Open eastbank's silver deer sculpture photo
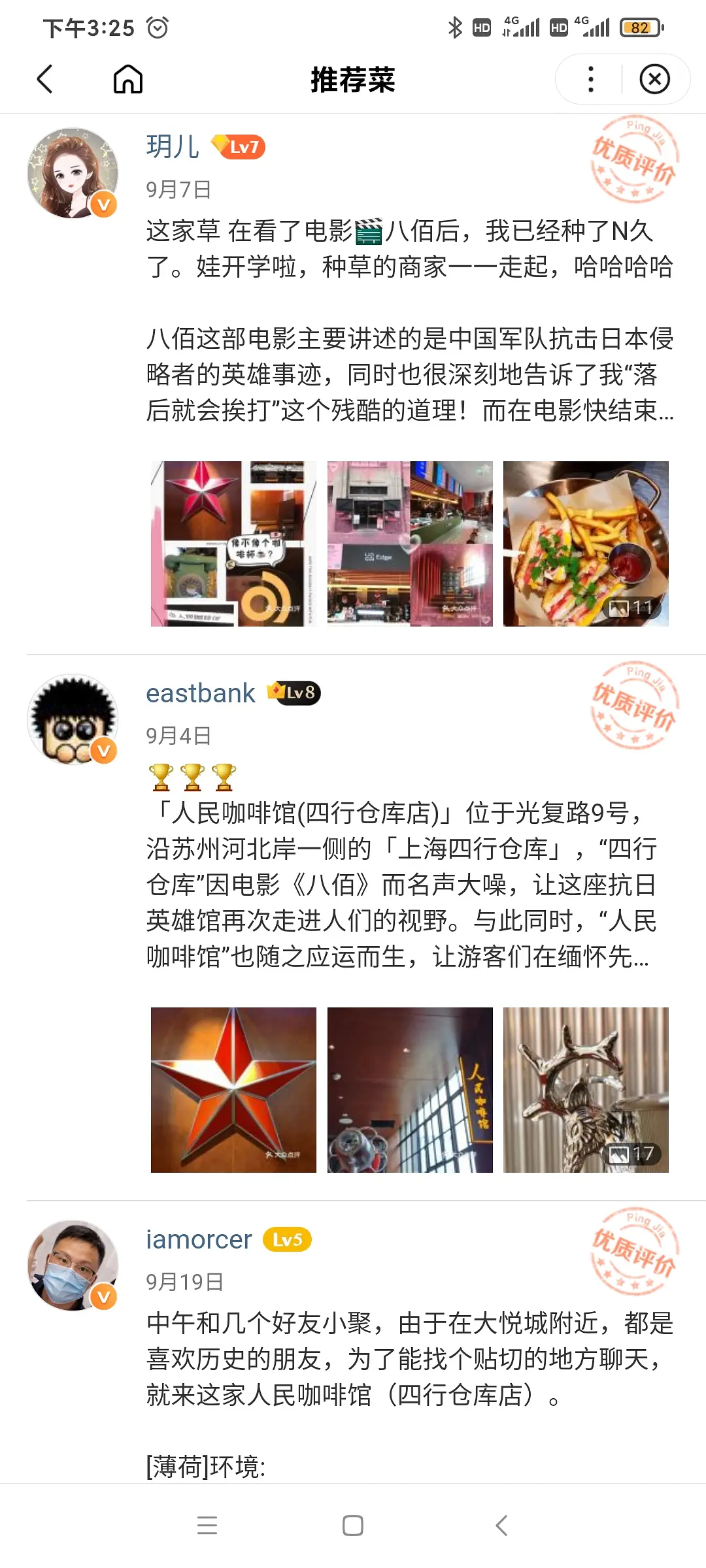Screen dimensions: 706x1568 586,1090
